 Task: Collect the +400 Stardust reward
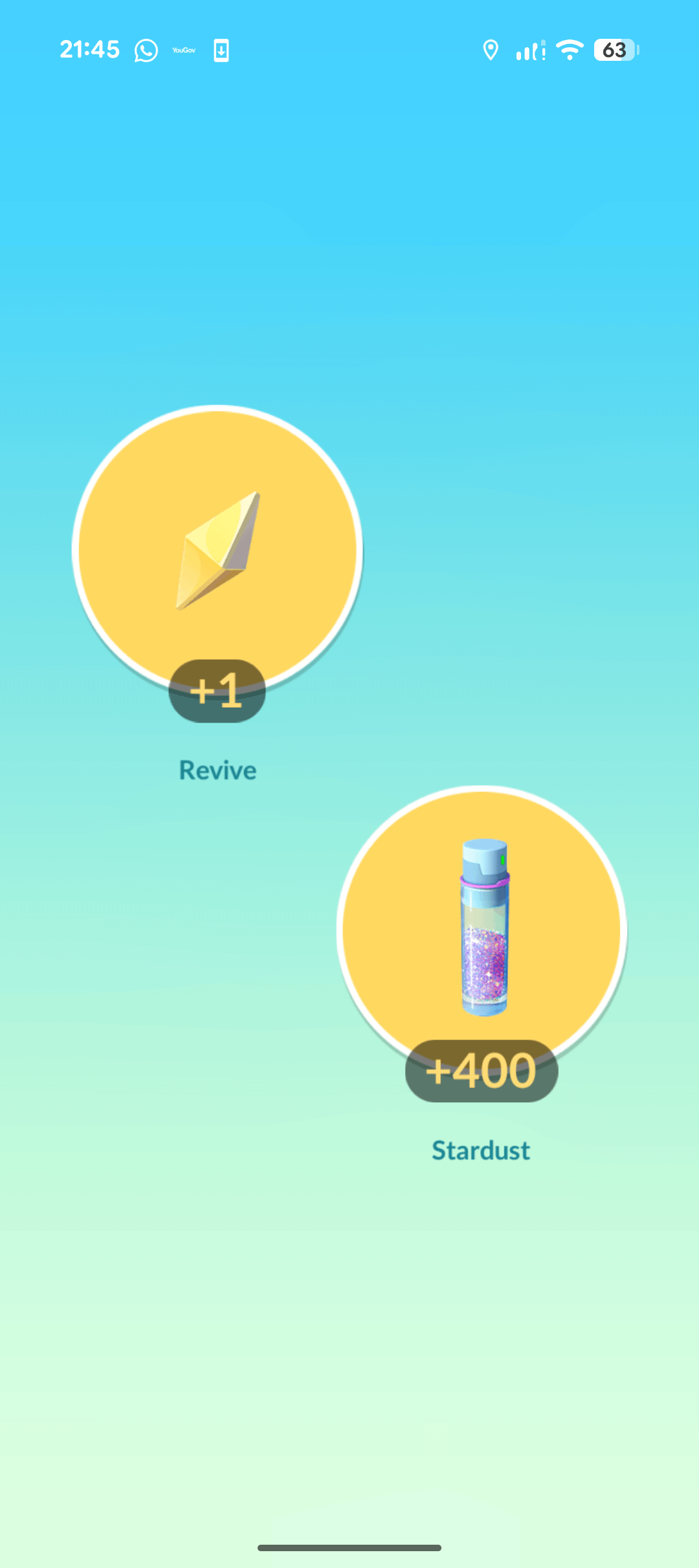point(482,930)
